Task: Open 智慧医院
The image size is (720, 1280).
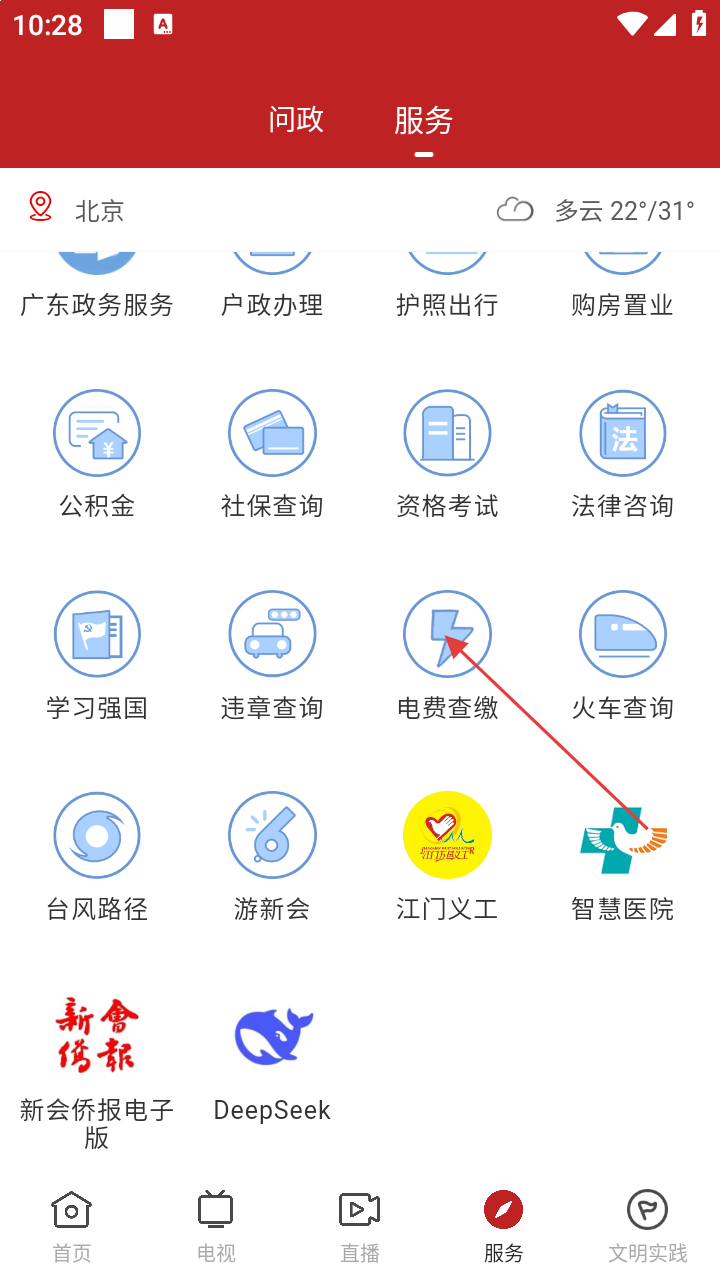Action: [x=622, y=857]
